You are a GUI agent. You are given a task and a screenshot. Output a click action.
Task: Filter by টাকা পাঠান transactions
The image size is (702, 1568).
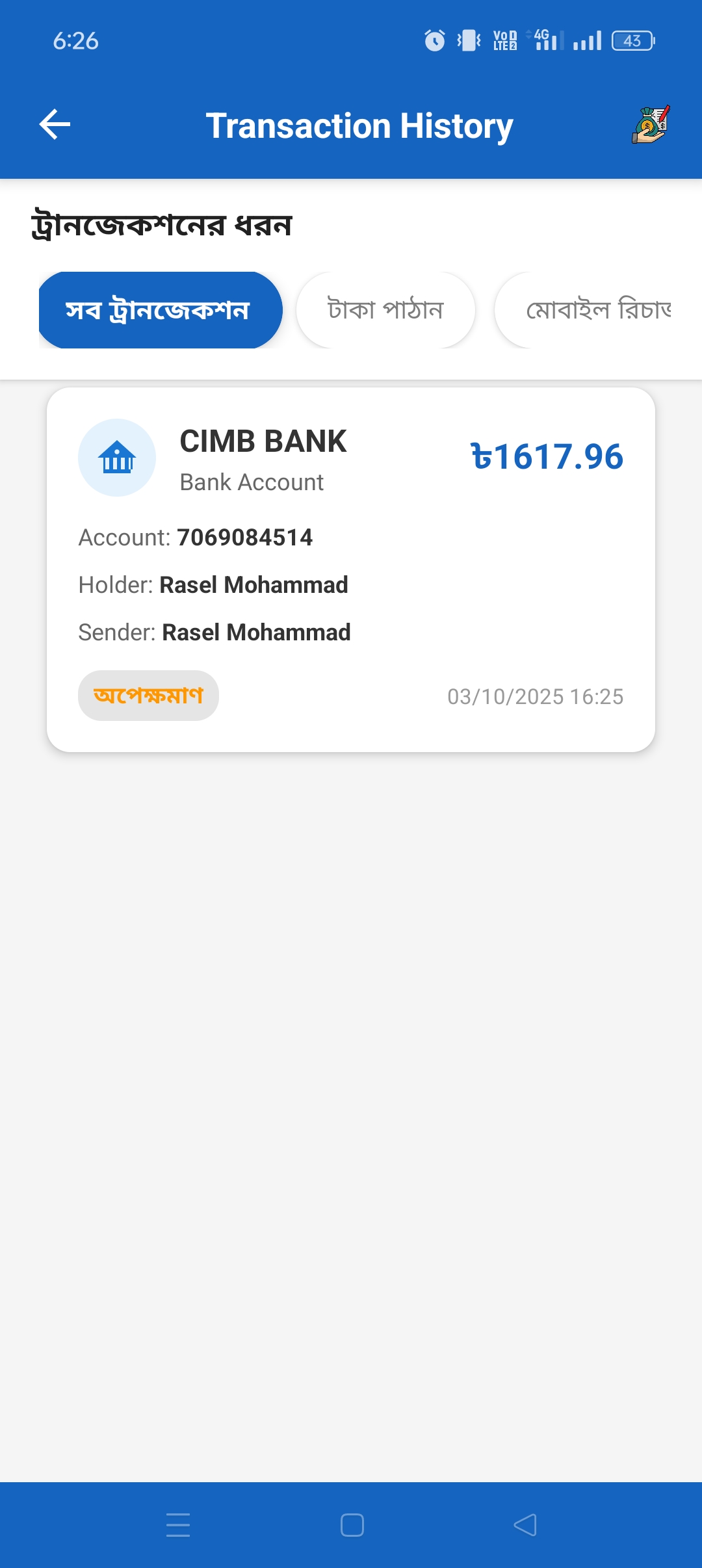[385, 310]
